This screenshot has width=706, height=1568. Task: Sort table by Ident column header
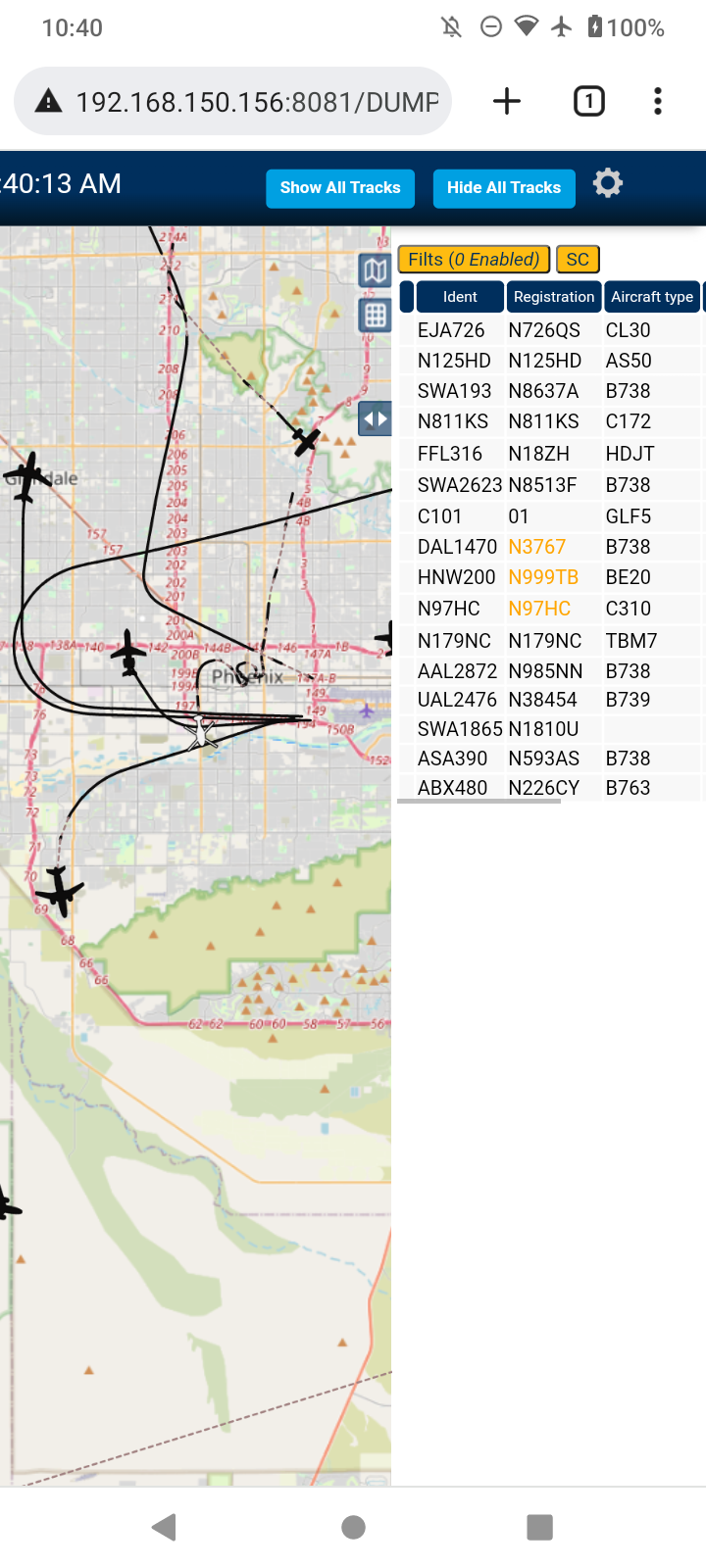[x=460, y=297]
